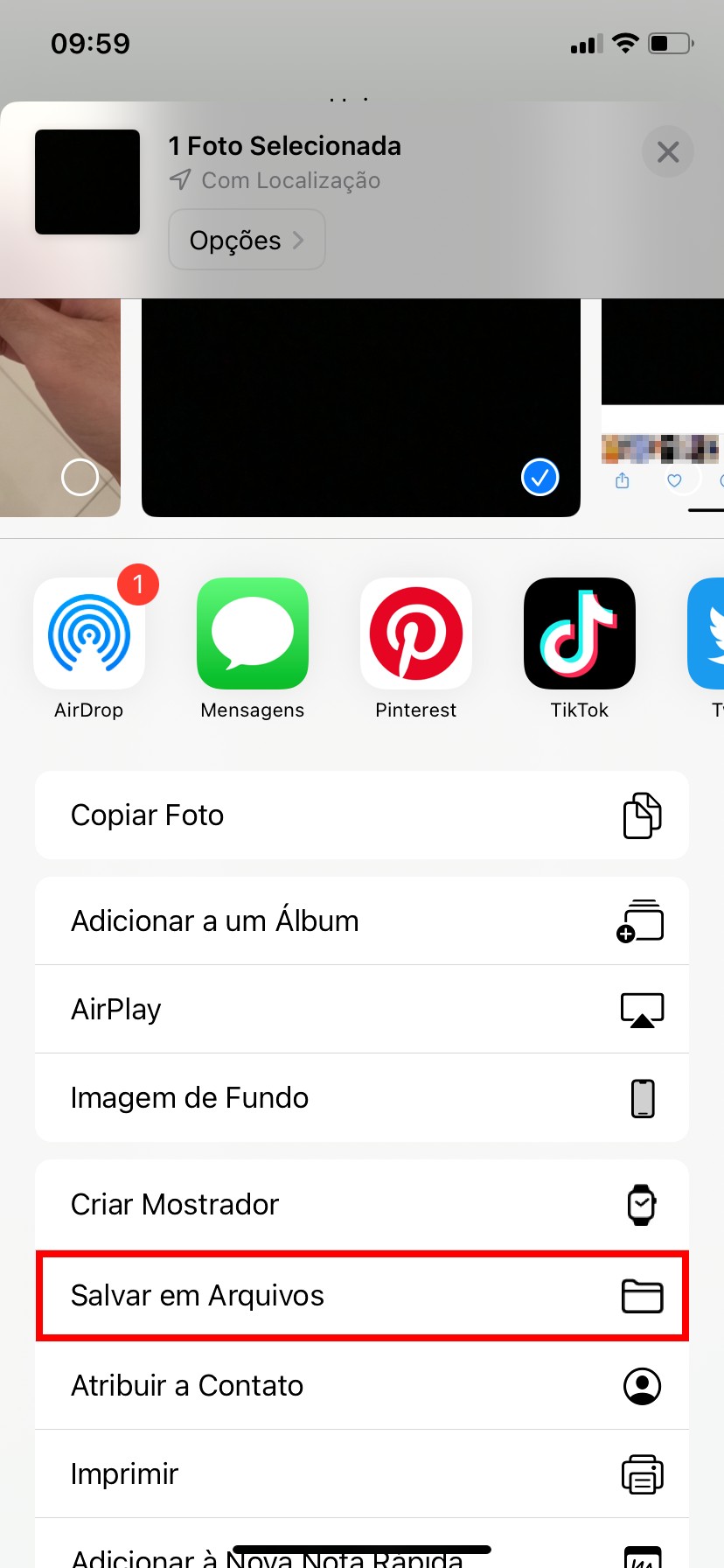724x1568 pixels.
Task: Open Opções for the selected photo
Action: (x=247, y=240)
